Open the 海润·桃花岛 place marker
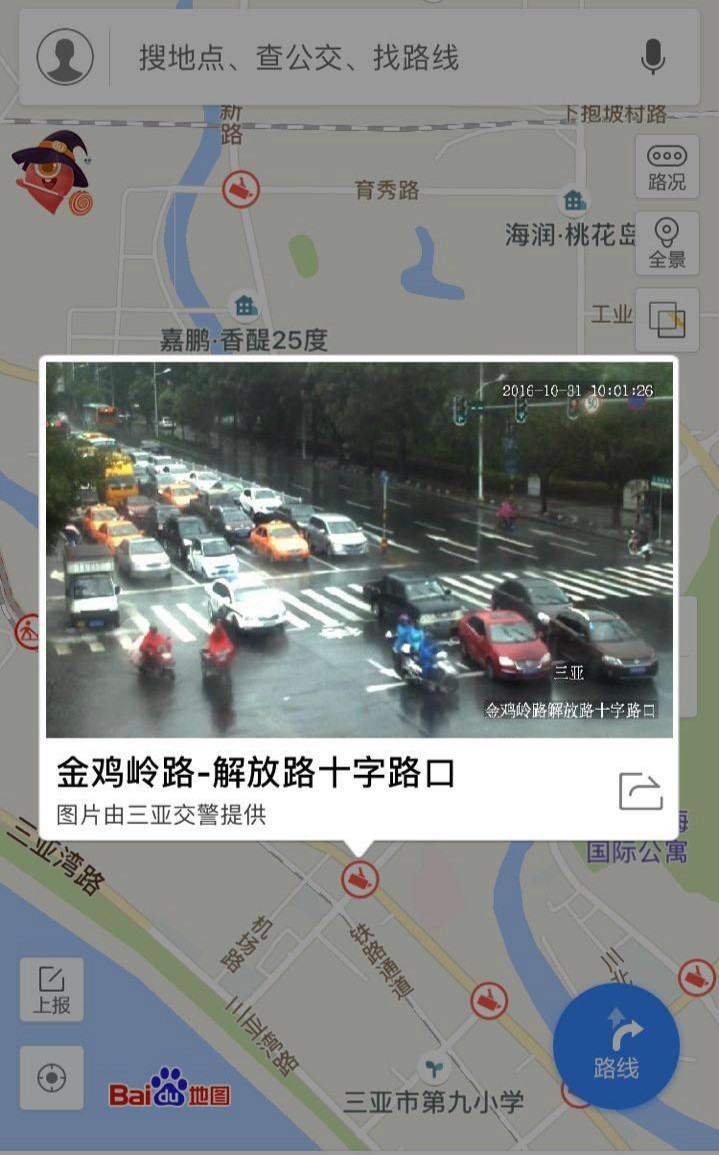The image size is (719, 1155). (574, 200)
